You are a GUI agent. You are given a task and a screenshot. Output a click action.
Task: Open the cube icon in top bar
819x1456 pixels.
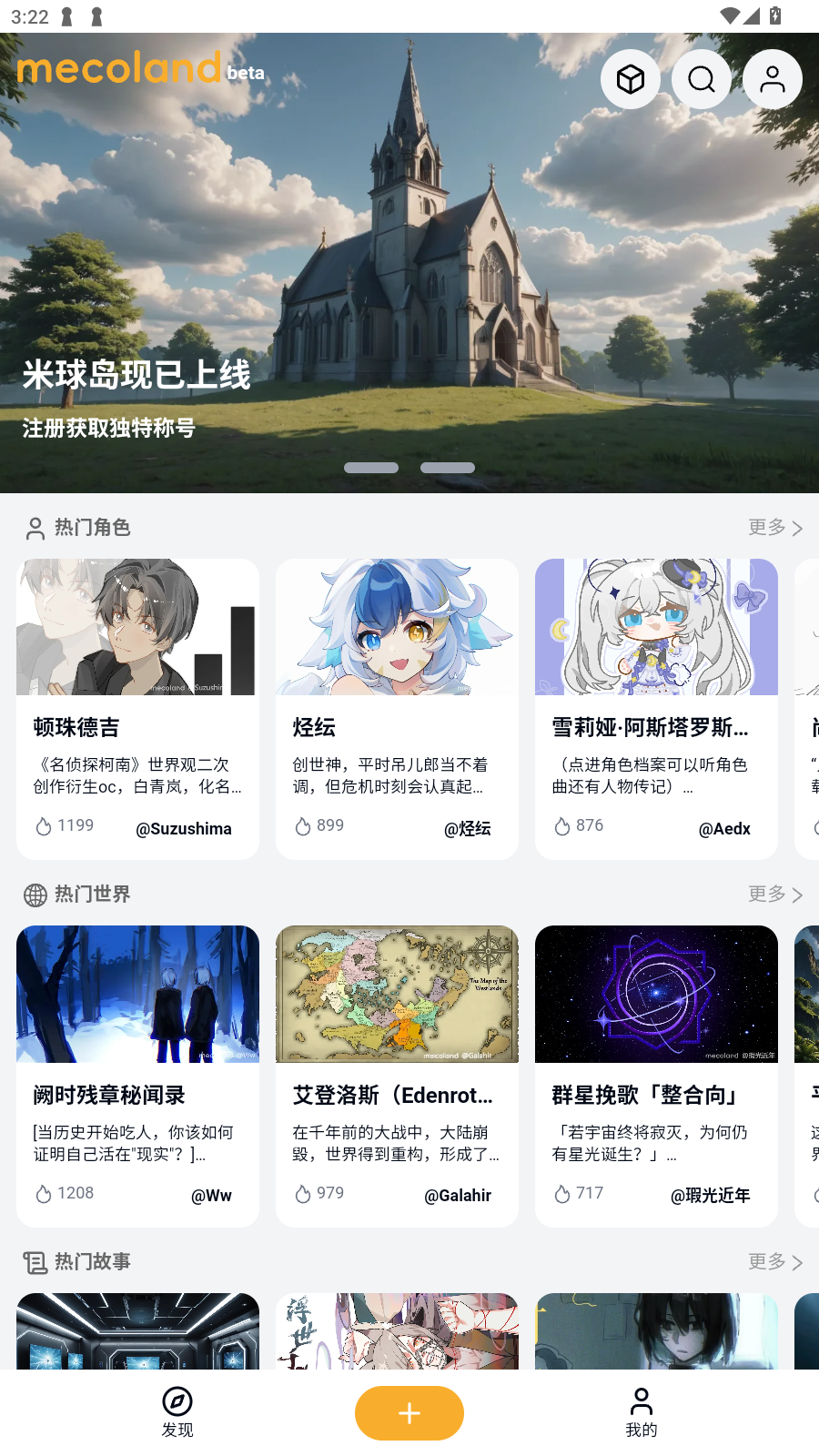(x=631, y=80)
